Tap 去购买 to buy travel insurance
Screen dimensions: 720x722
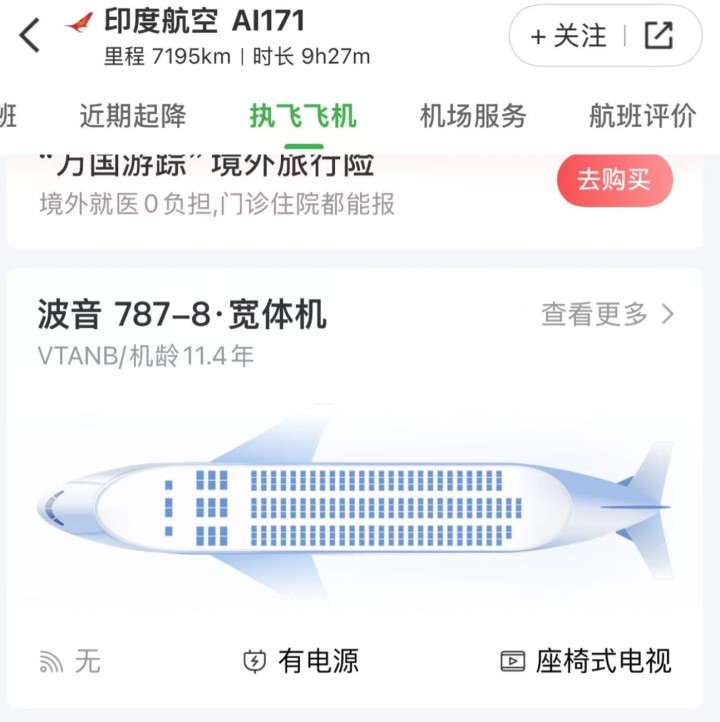(x=613, y=180)
